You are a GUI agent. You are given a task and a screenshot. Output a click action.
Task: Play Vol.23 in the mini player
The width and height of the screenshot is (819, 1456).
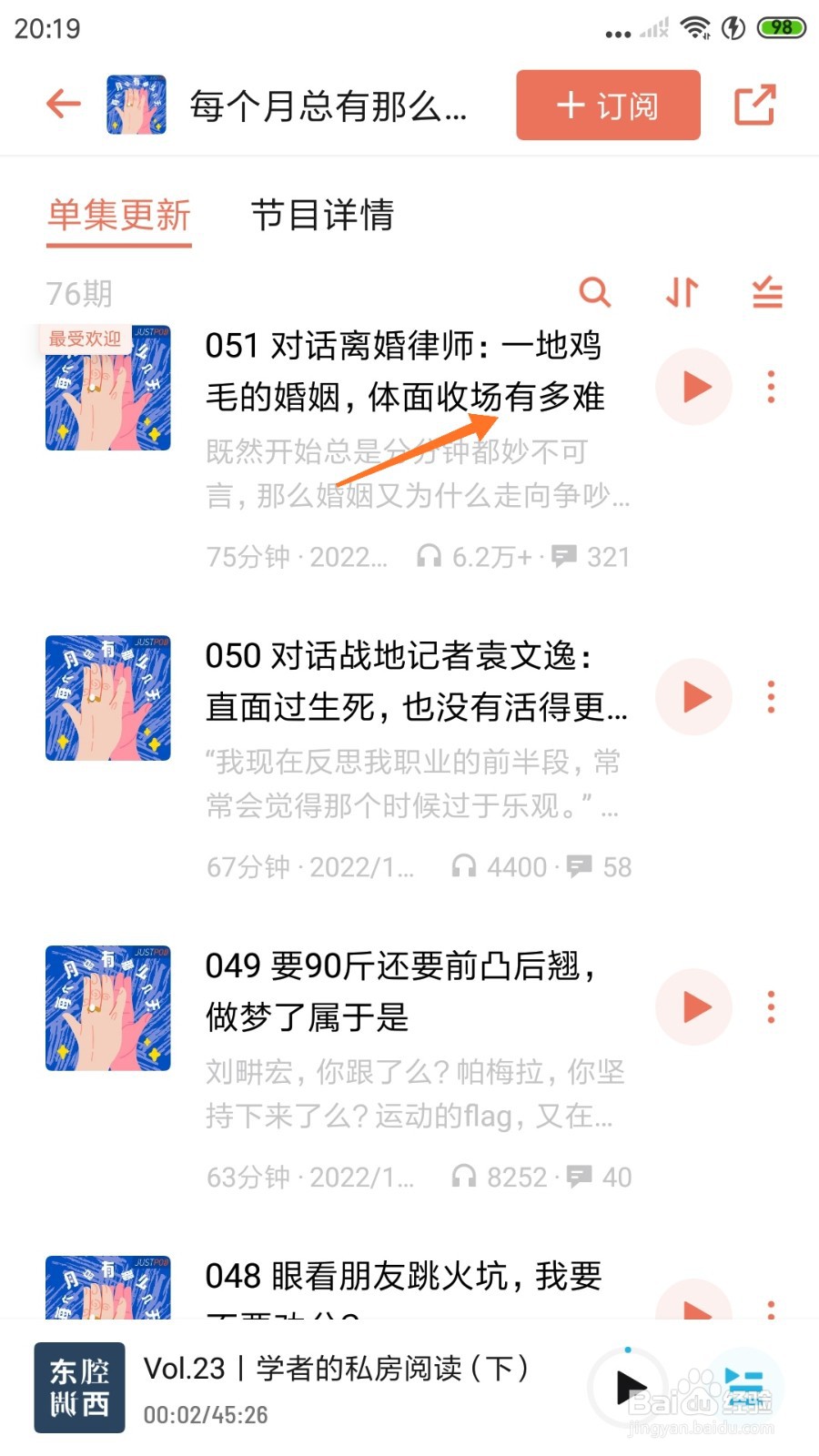[629, 1388]
